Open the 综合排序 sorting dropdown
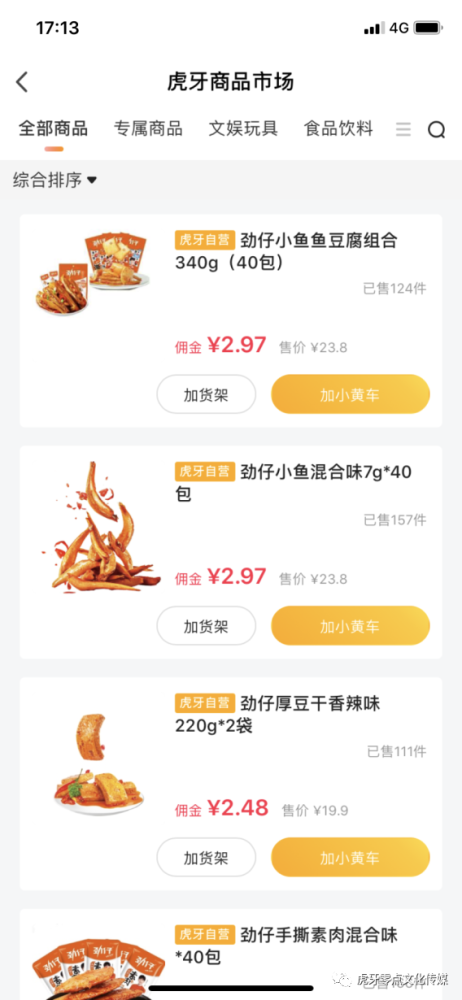This screenshot has width=462, height=1000. 55,180
